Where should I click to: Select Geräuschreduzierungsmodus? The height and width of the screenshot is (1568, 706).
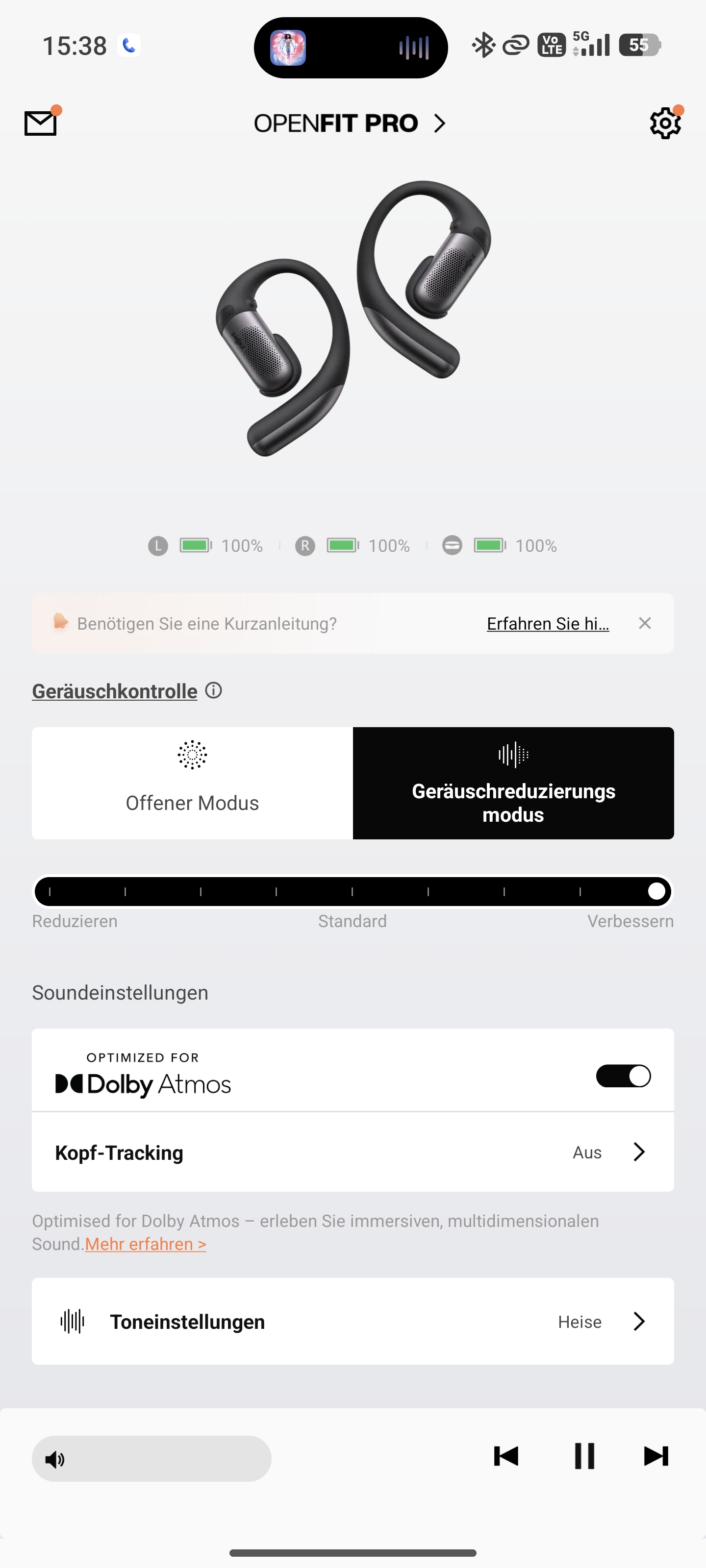pos(513,783)
